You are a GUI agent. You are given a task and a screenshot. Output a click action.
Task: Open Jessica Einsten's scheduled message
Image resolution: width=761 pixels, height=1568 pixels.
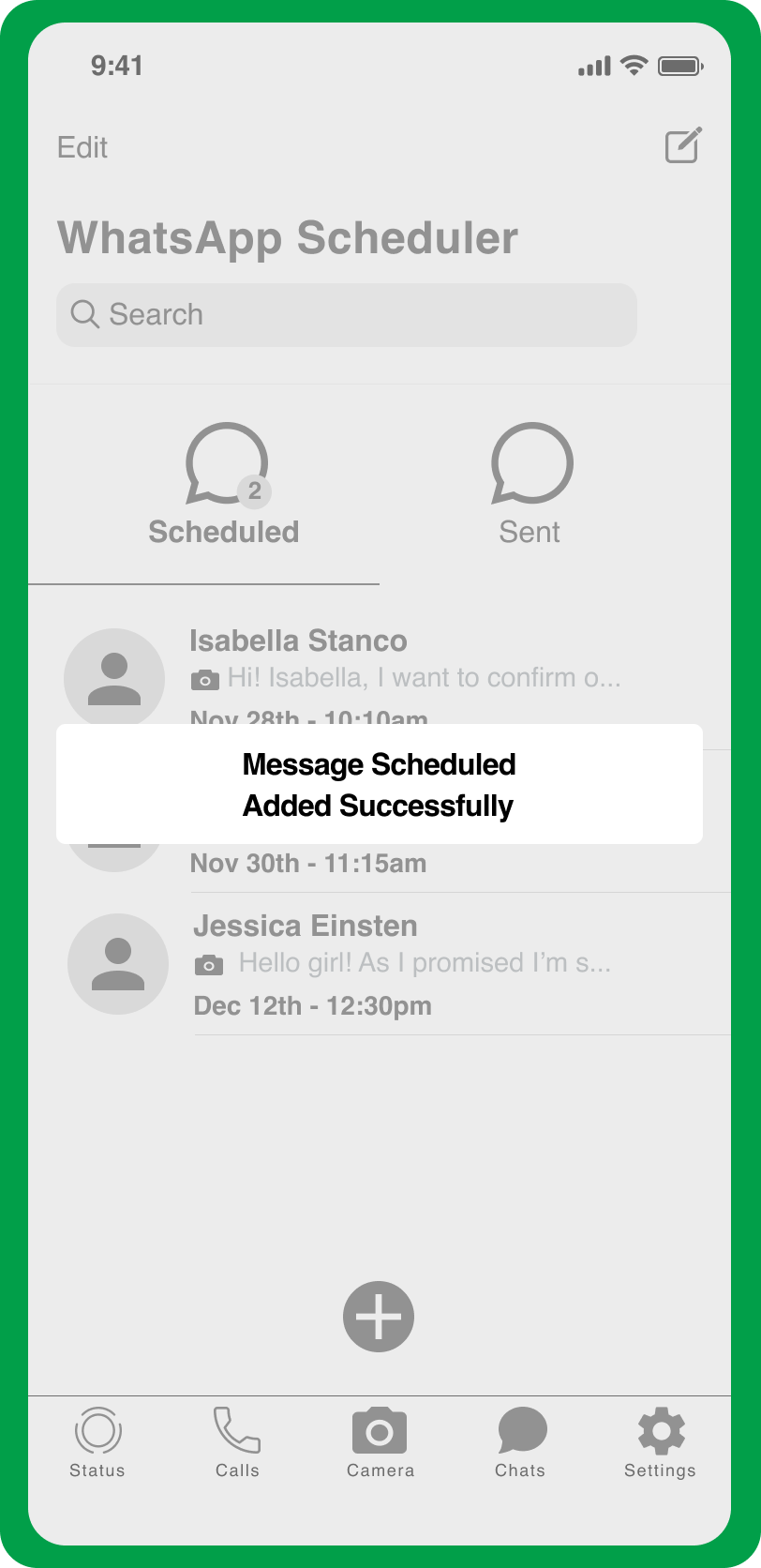pos(403,964)
